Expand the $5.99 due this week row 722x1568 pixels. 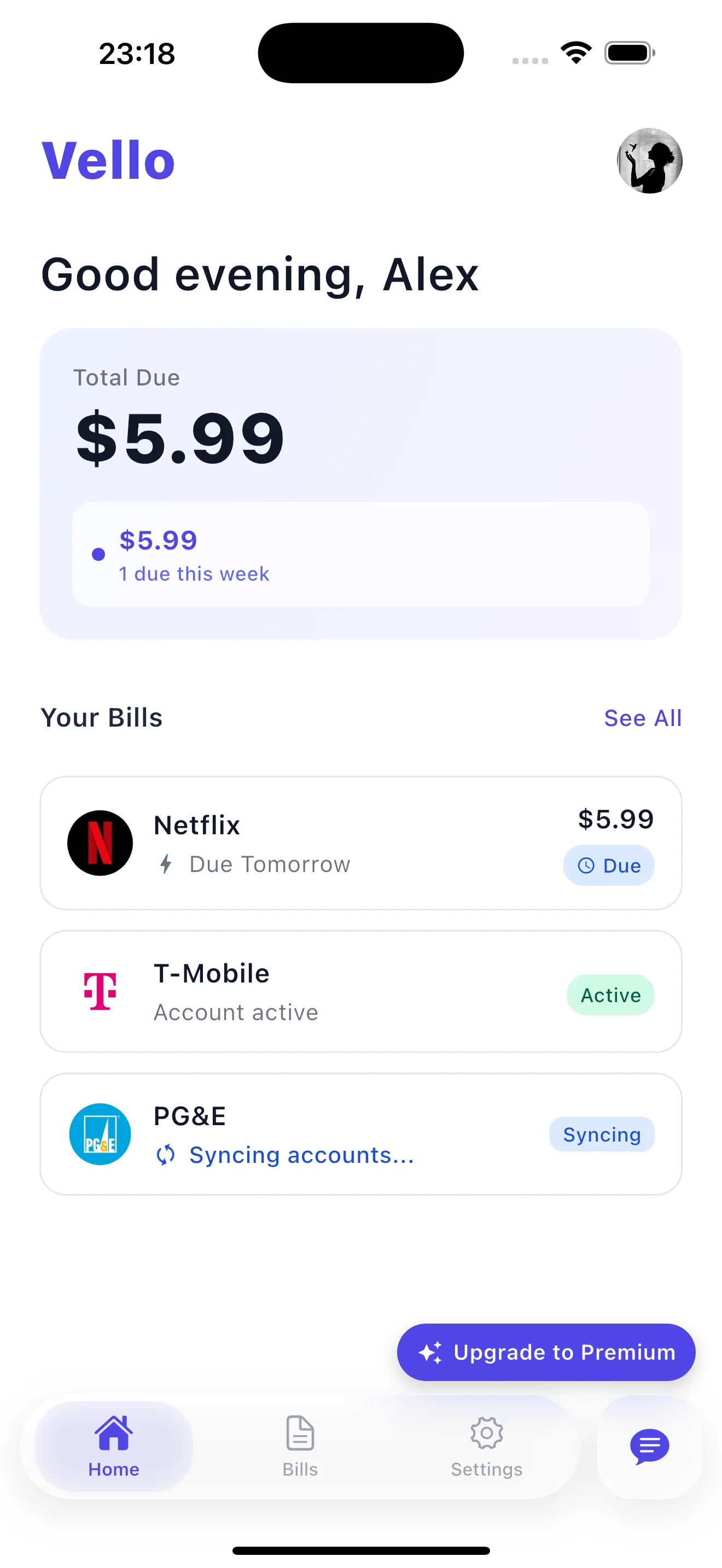361,554
